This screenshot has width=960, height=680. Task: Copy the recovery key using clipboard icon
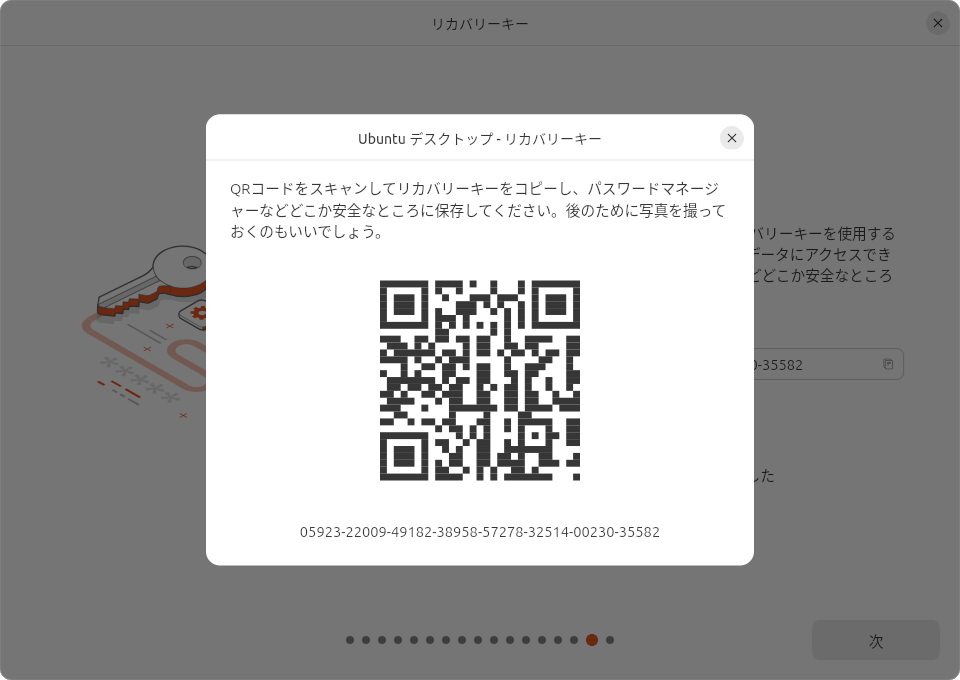[888, 364]
